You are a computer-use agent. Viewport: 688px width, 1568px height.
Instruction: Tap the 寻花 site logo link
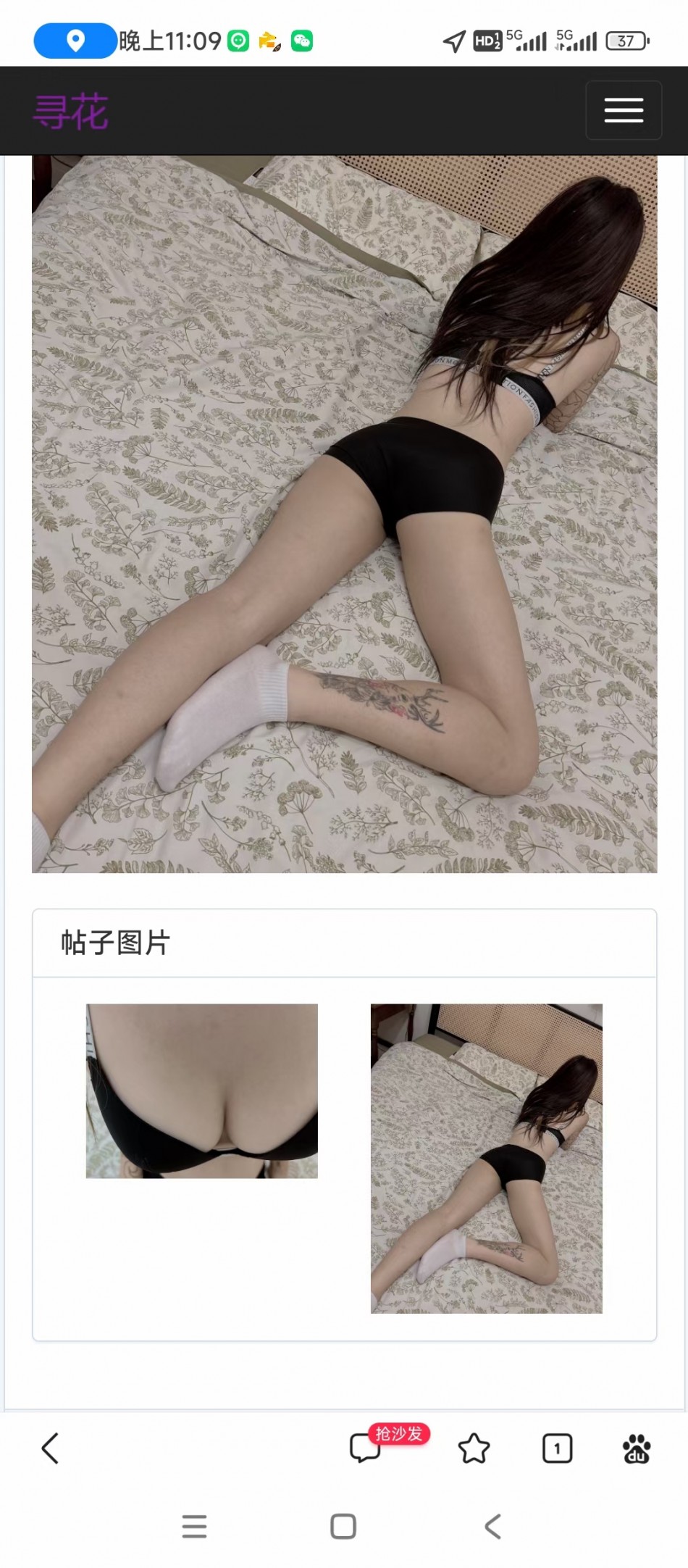click(70, 112)
